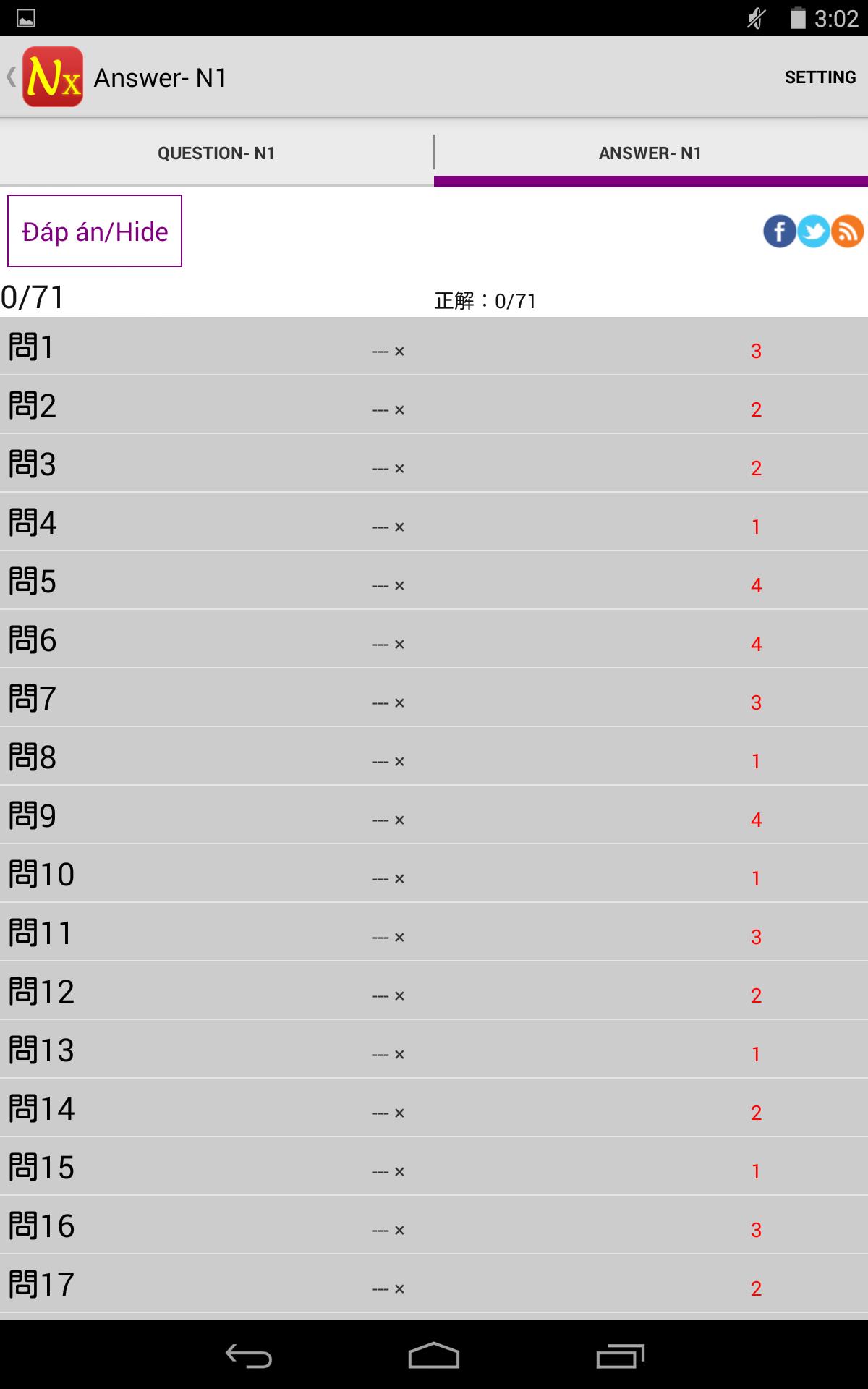Open SETTING in the top bar

(x=821, y=77)
